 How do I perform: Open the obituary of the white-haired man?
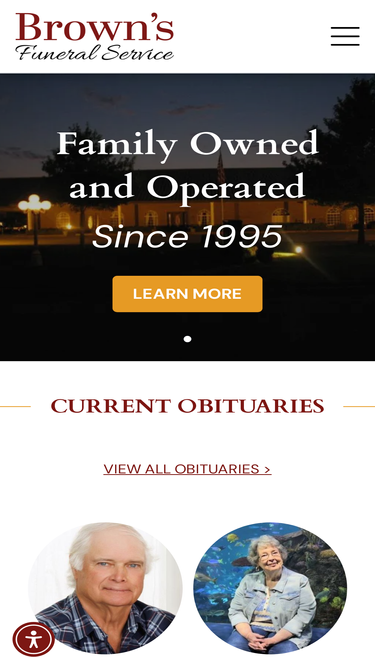pyautogui.click(x=105, y=587)
